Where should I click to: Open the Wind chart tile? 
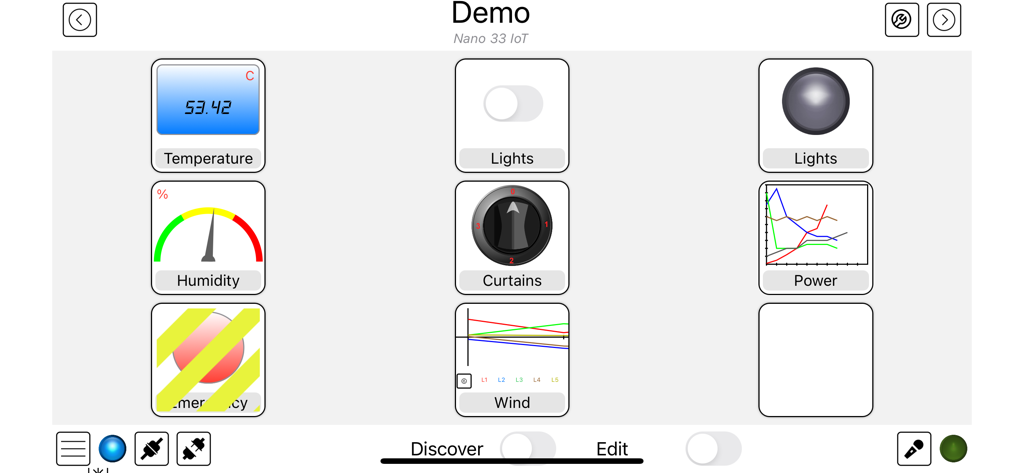512,349
